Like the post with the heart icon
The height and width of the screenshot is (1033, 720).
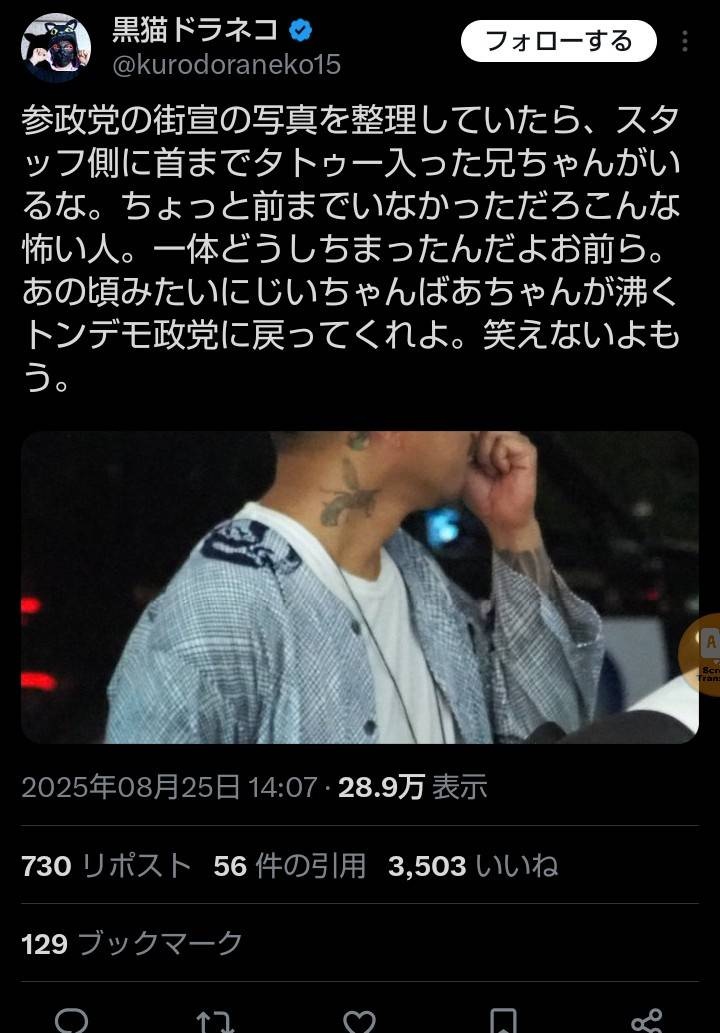pos(359,1020)
